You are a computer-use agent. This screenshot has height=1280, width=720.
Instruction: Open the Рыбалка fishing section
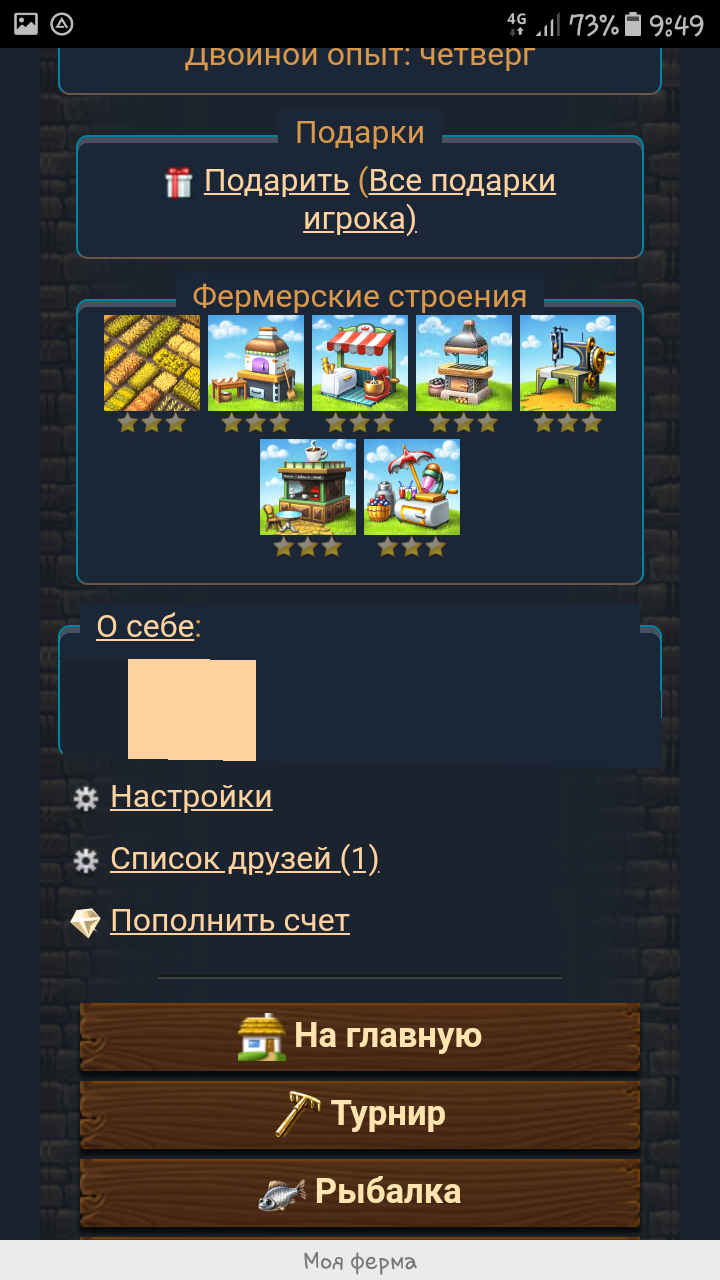click(x=360, y=1192)
